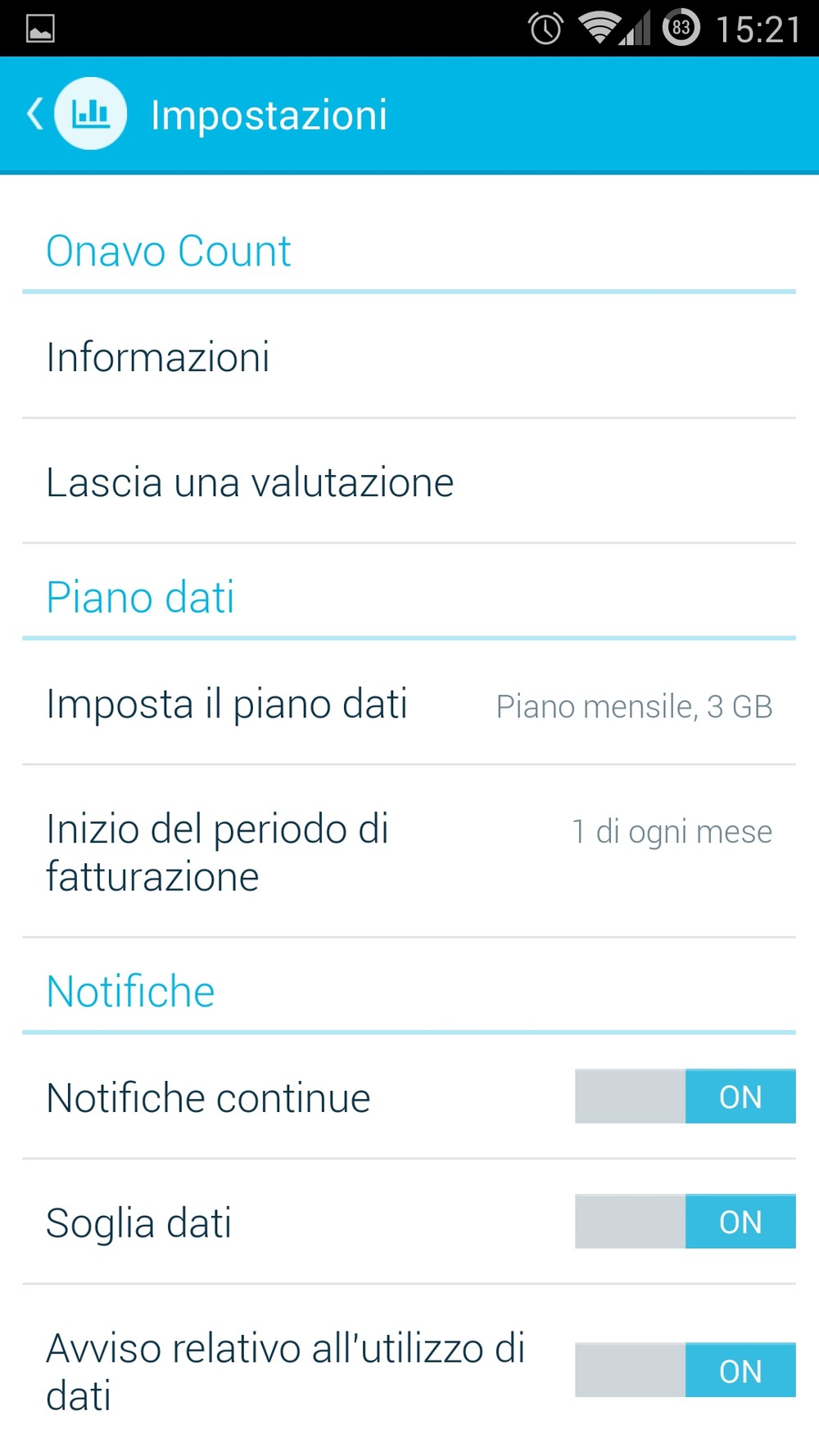The height and width of the screenshot is (1456, 819).
Task: Open the Informazioni row
Action: (x=408, y=357)
